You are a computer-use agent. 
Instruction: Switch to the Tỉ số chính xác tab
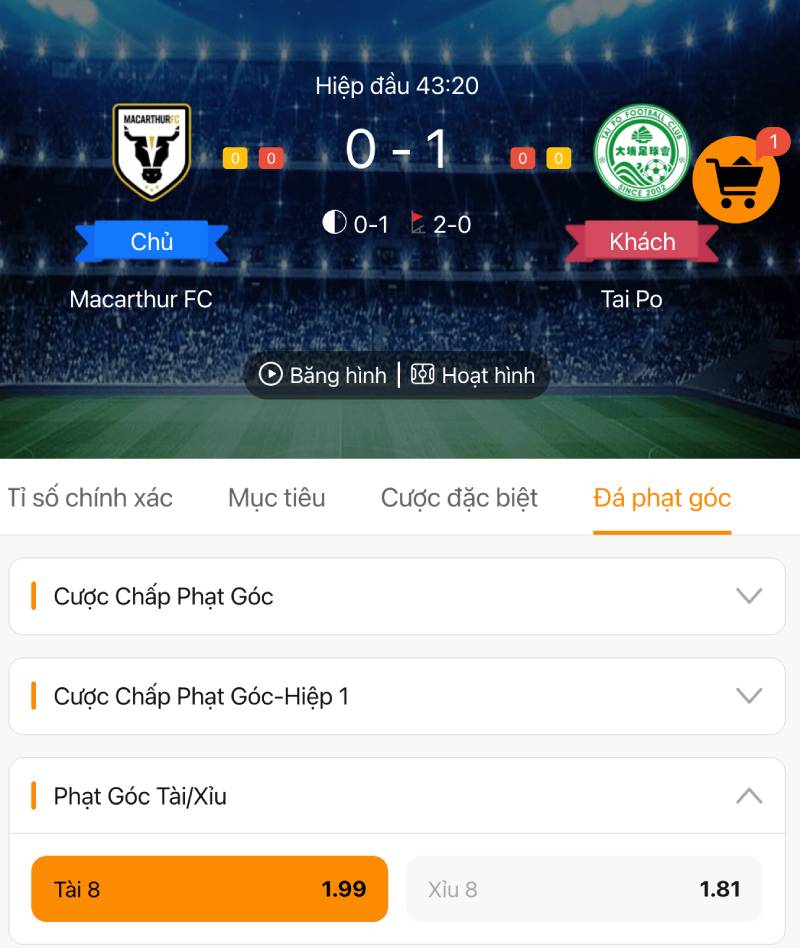tap(92, 498)
